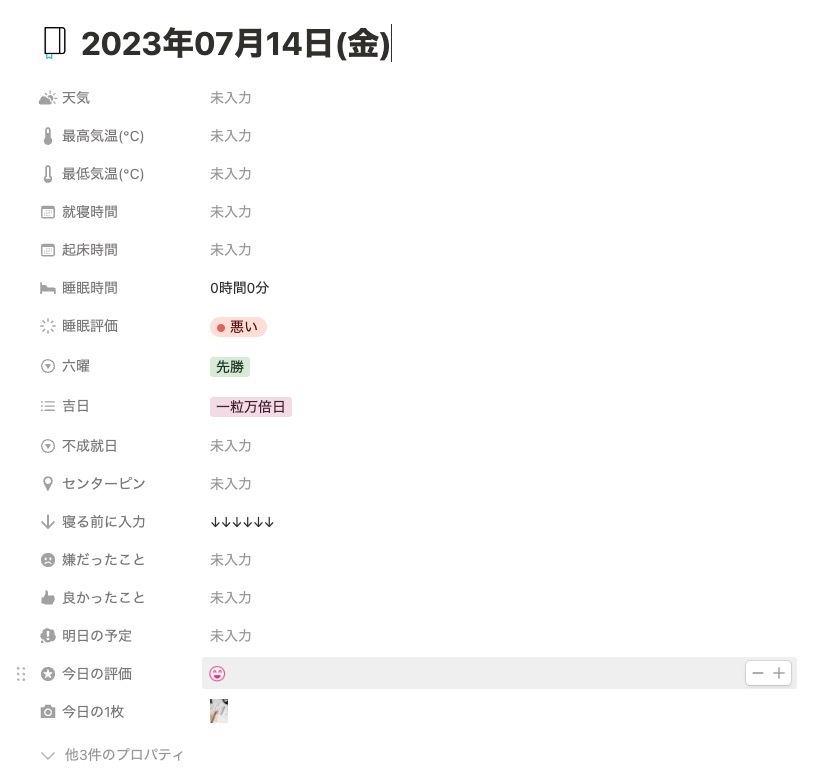The image size is (822, 779).
Task: Change the 六曜 selection 先勝
Action: 229,367
